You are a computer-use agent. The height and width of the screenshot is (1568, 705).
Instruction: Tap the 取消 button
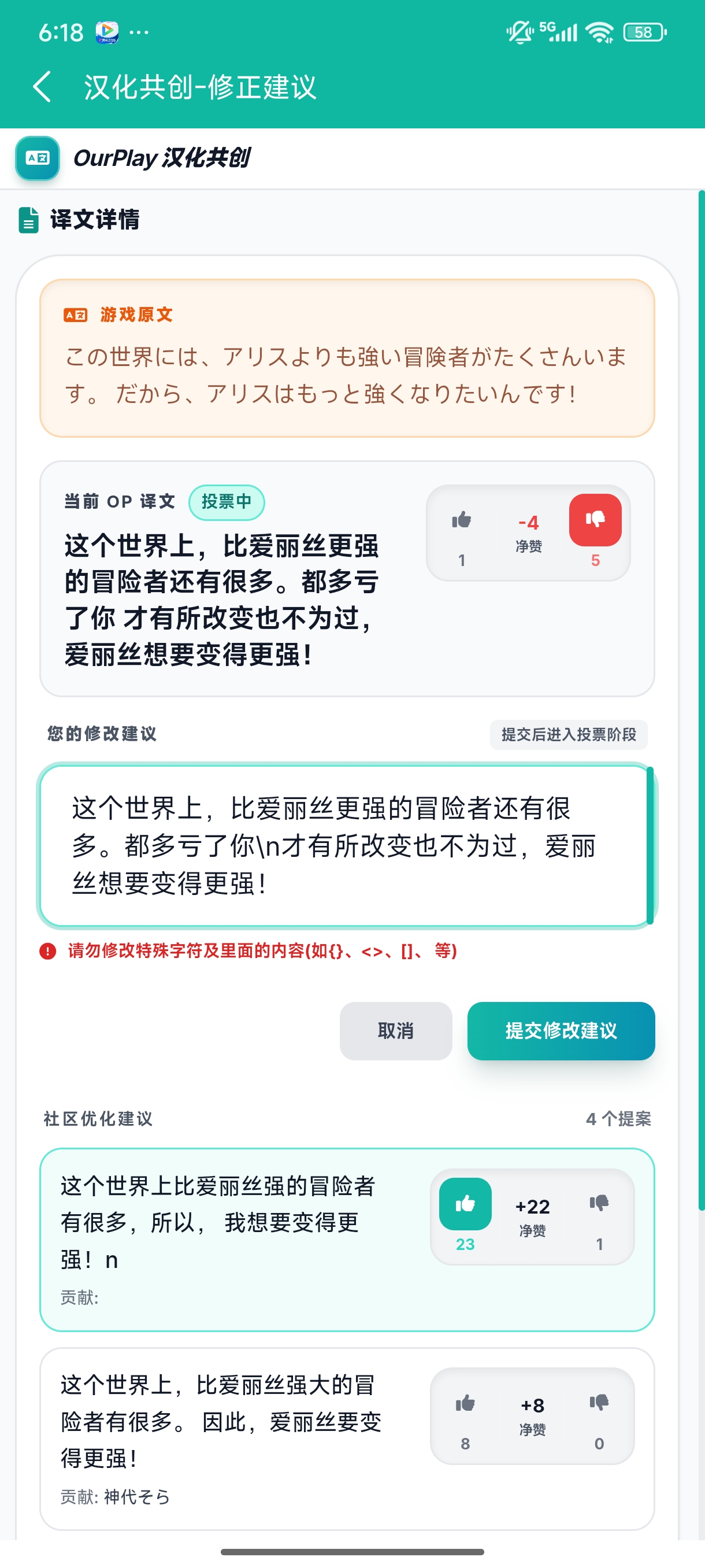point(395,1030)
